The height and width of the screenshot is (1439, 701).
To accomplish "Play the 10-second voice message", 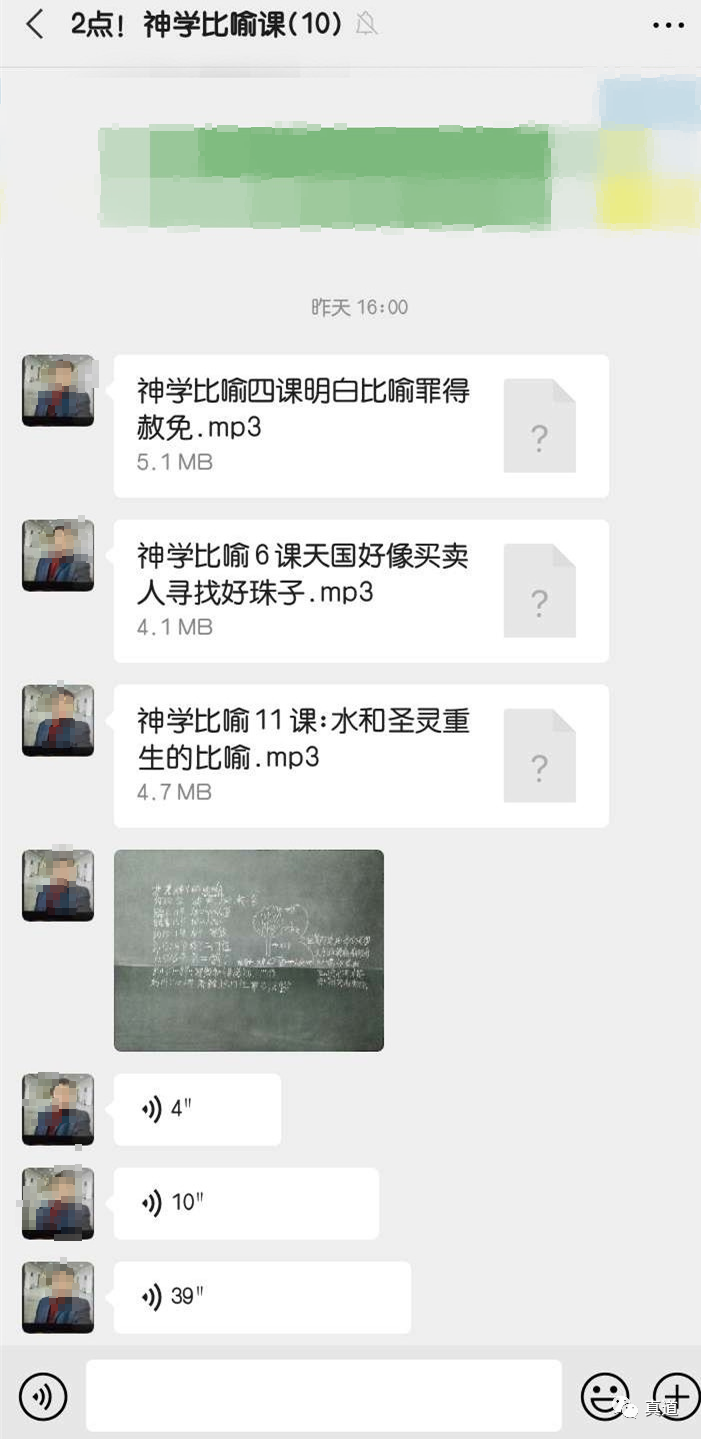I will click(246, 1203).
